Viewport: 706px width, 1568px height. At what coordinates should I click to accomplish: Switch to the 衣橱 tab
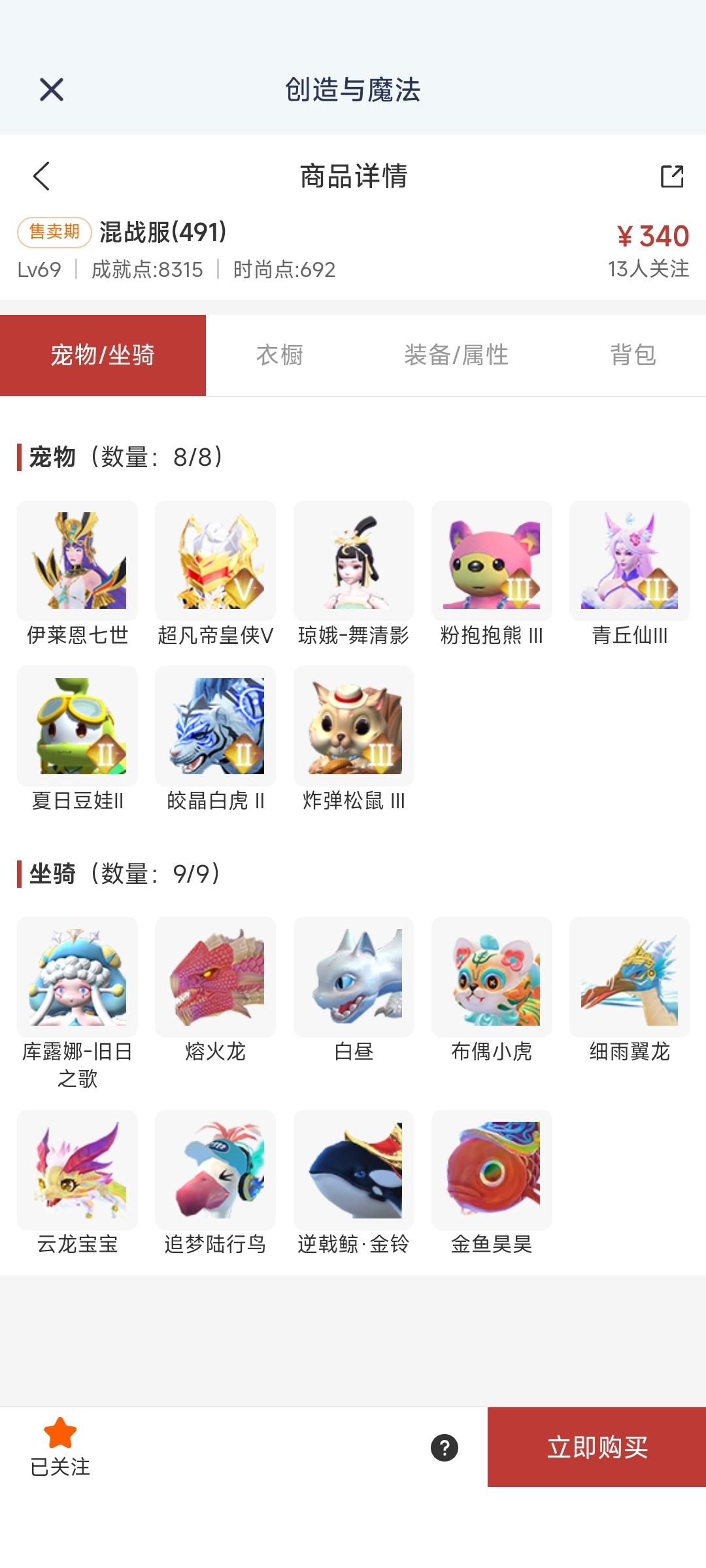[x=280, y=354]
